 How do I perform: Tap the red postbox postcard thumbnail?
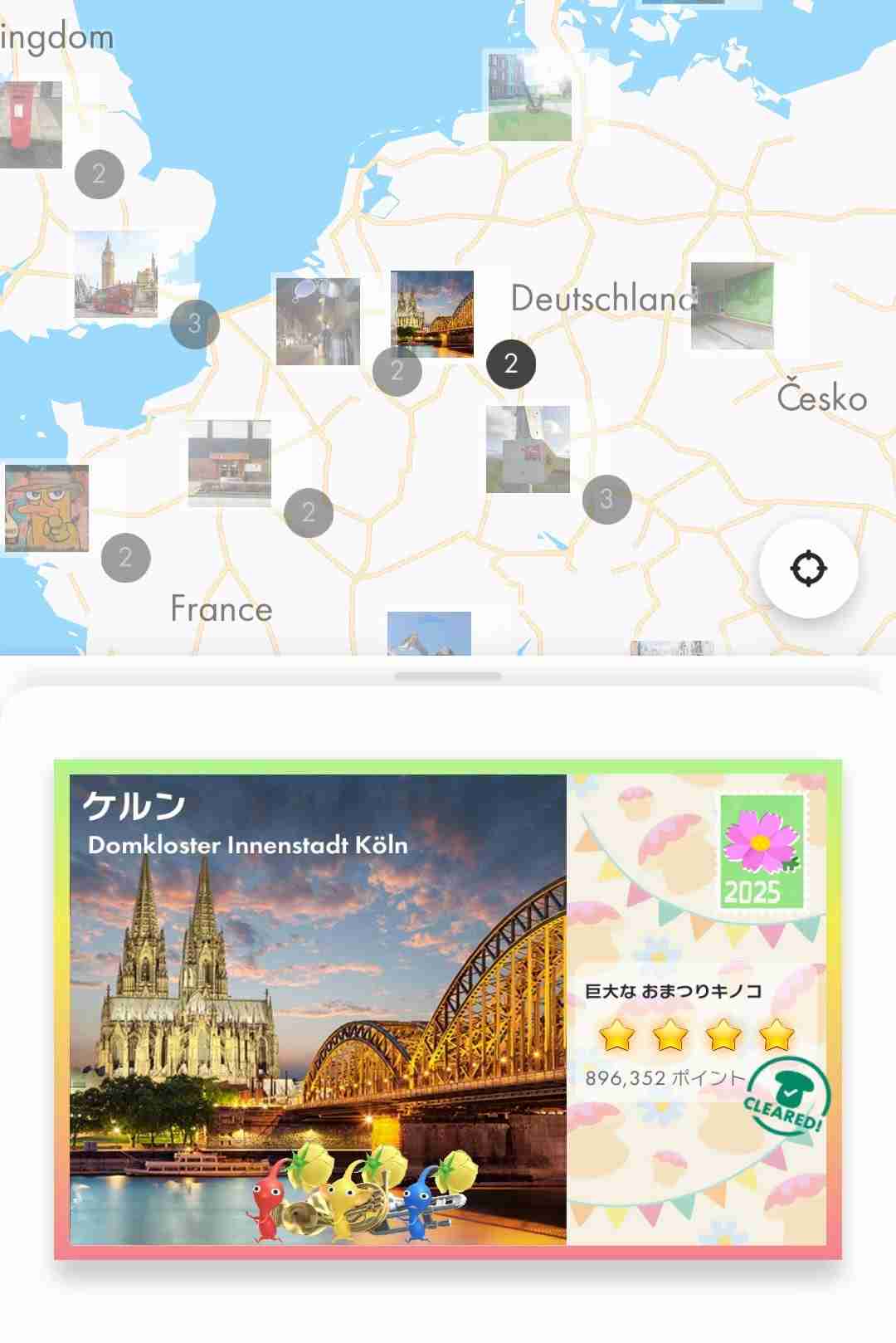tap(31, 125)
